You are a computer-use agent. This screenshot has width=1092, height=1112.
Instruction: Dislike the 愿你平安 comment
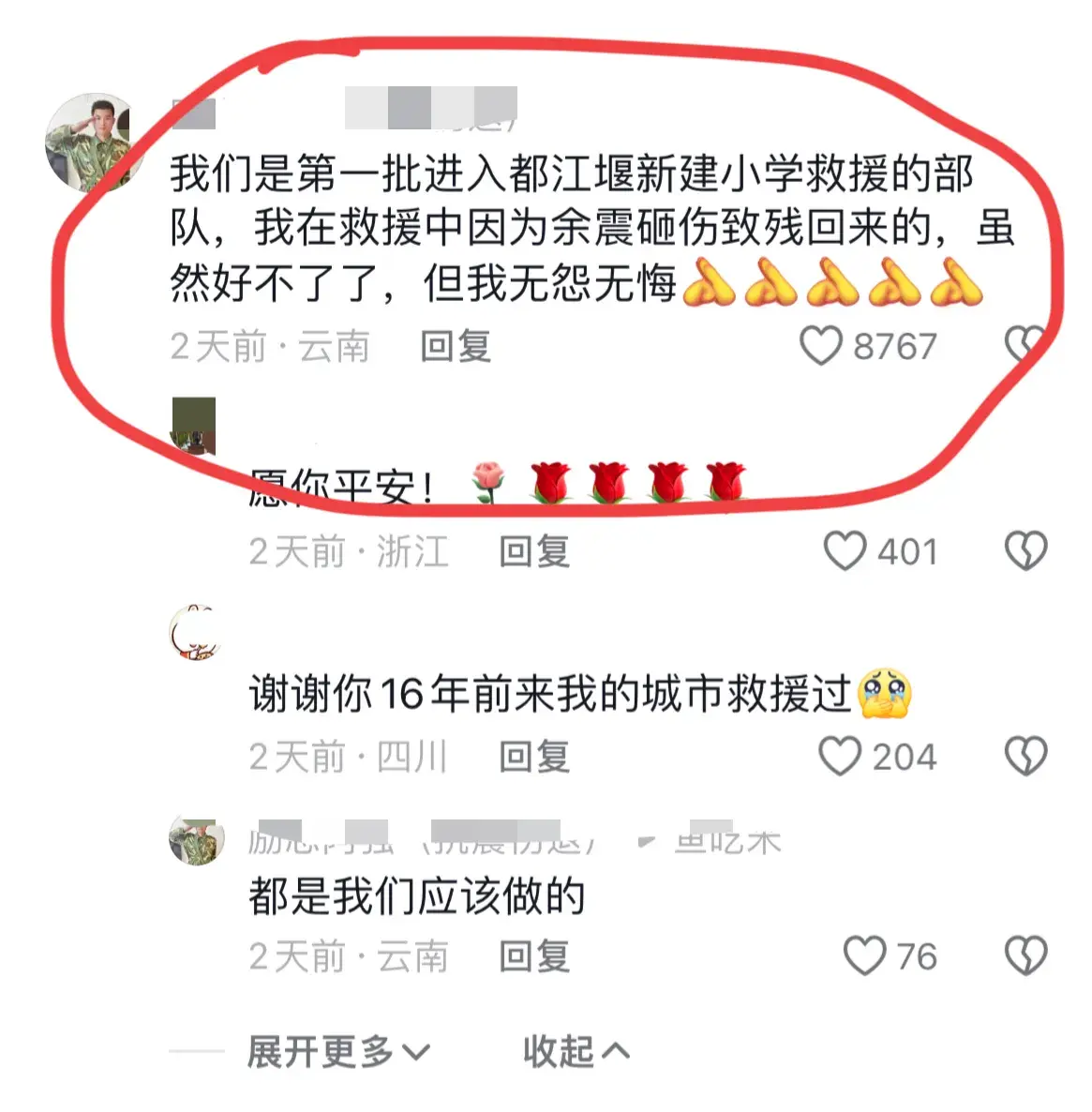coord(1025,551)
